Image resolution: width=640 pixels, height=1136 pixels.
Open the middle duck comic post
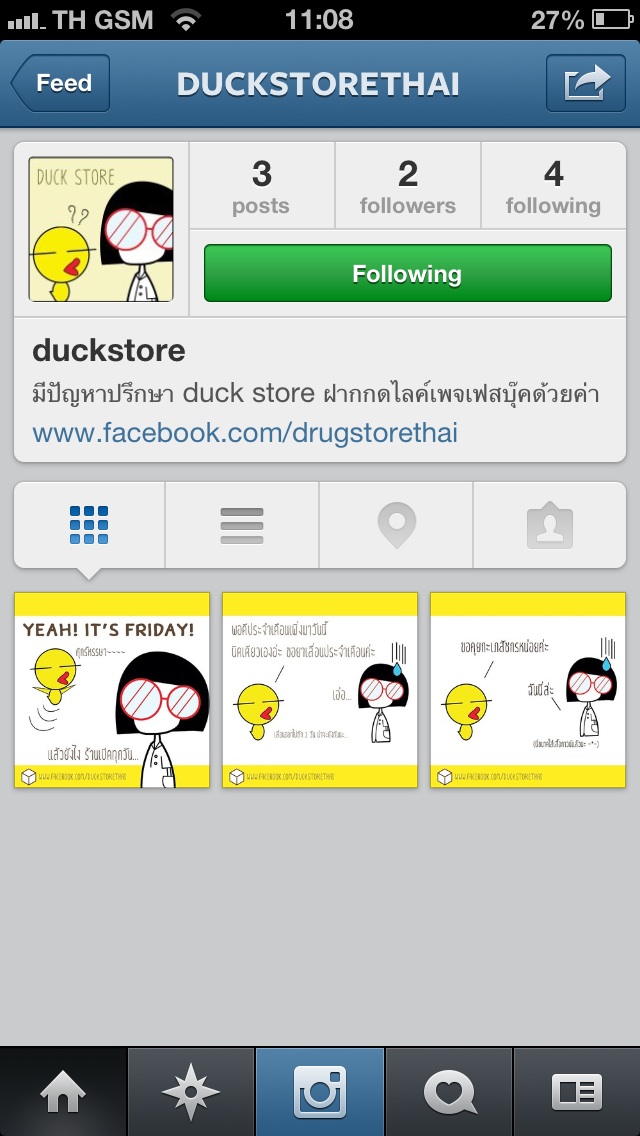(x=320, y=690)
